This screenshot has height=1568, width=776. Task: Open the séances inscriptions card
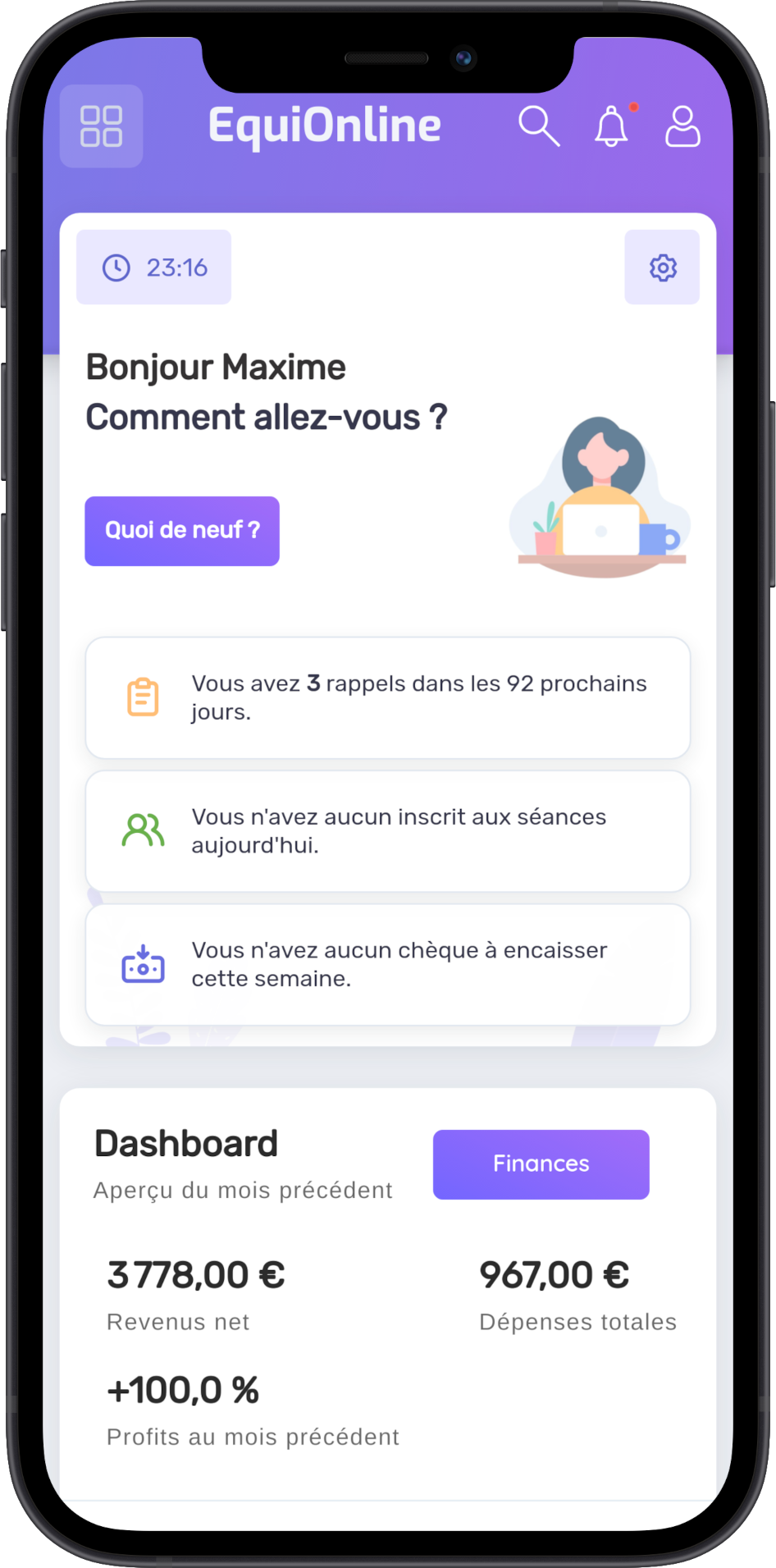pos(388,831)
